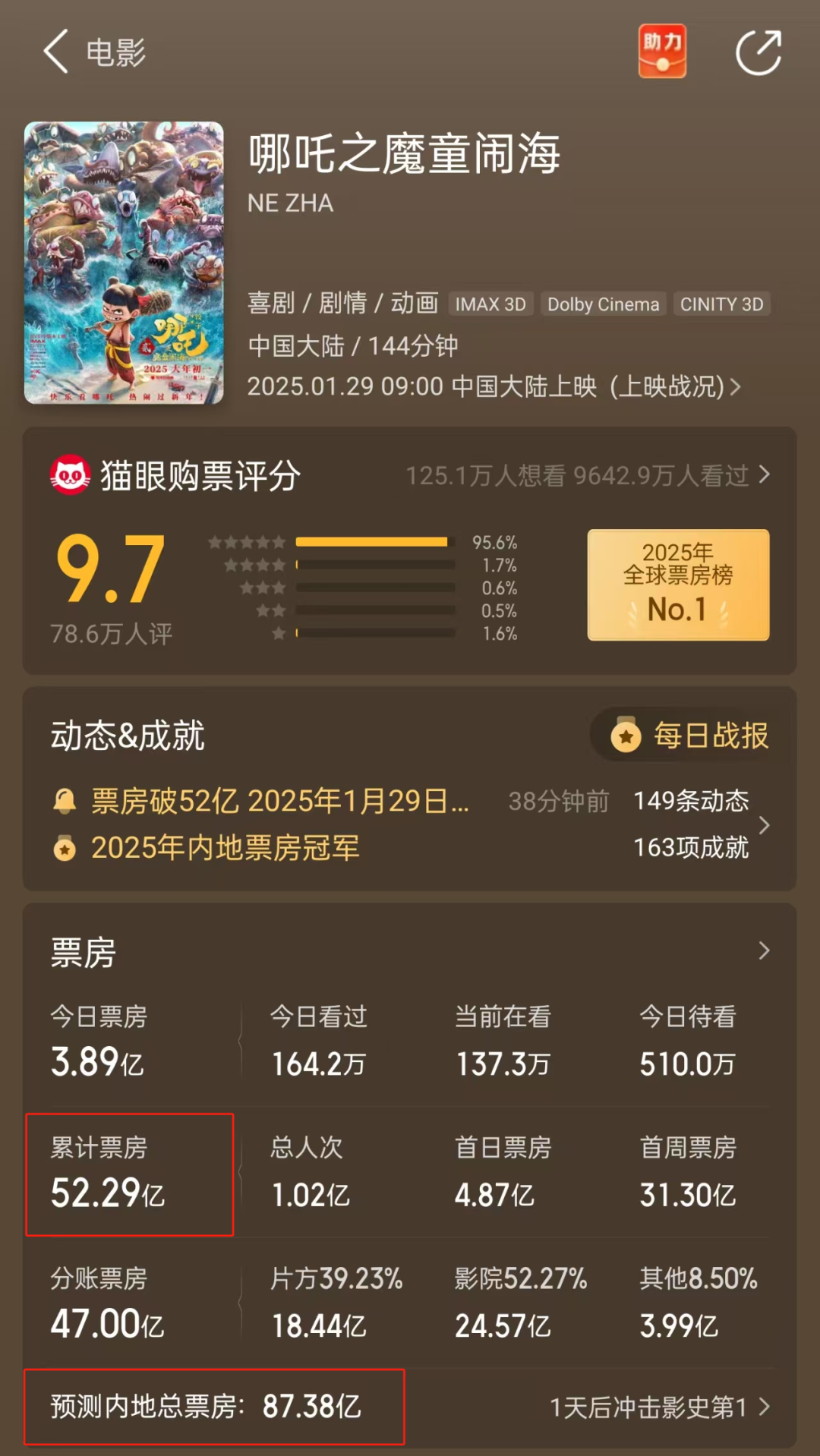820x1456 pixels.
Task: Open 猫眼购票评分 rating details
Action: tap(588, 475)
